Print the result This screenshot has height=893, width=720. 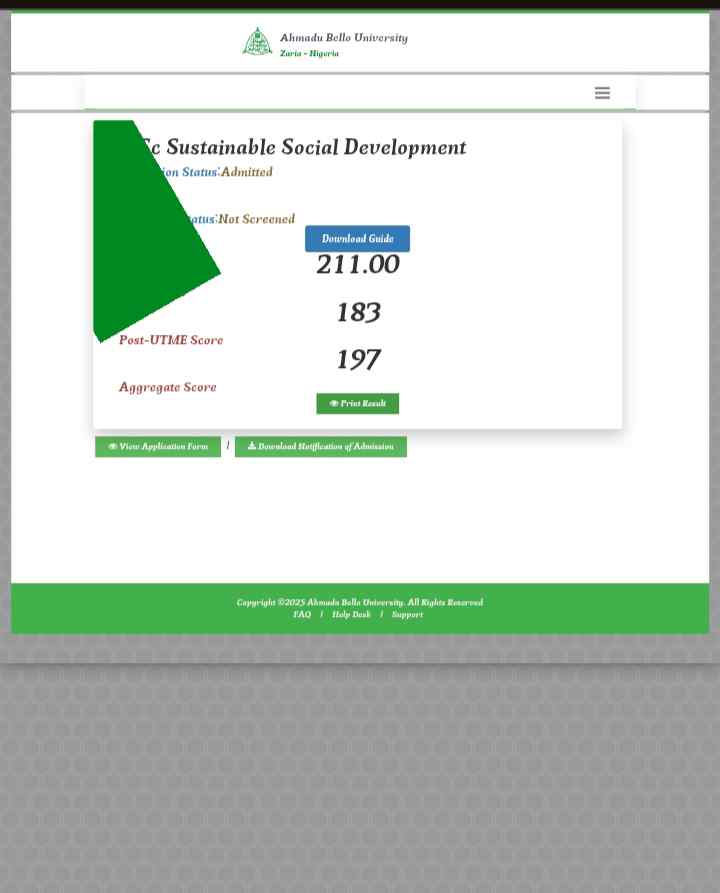click(x=357, y=404)
